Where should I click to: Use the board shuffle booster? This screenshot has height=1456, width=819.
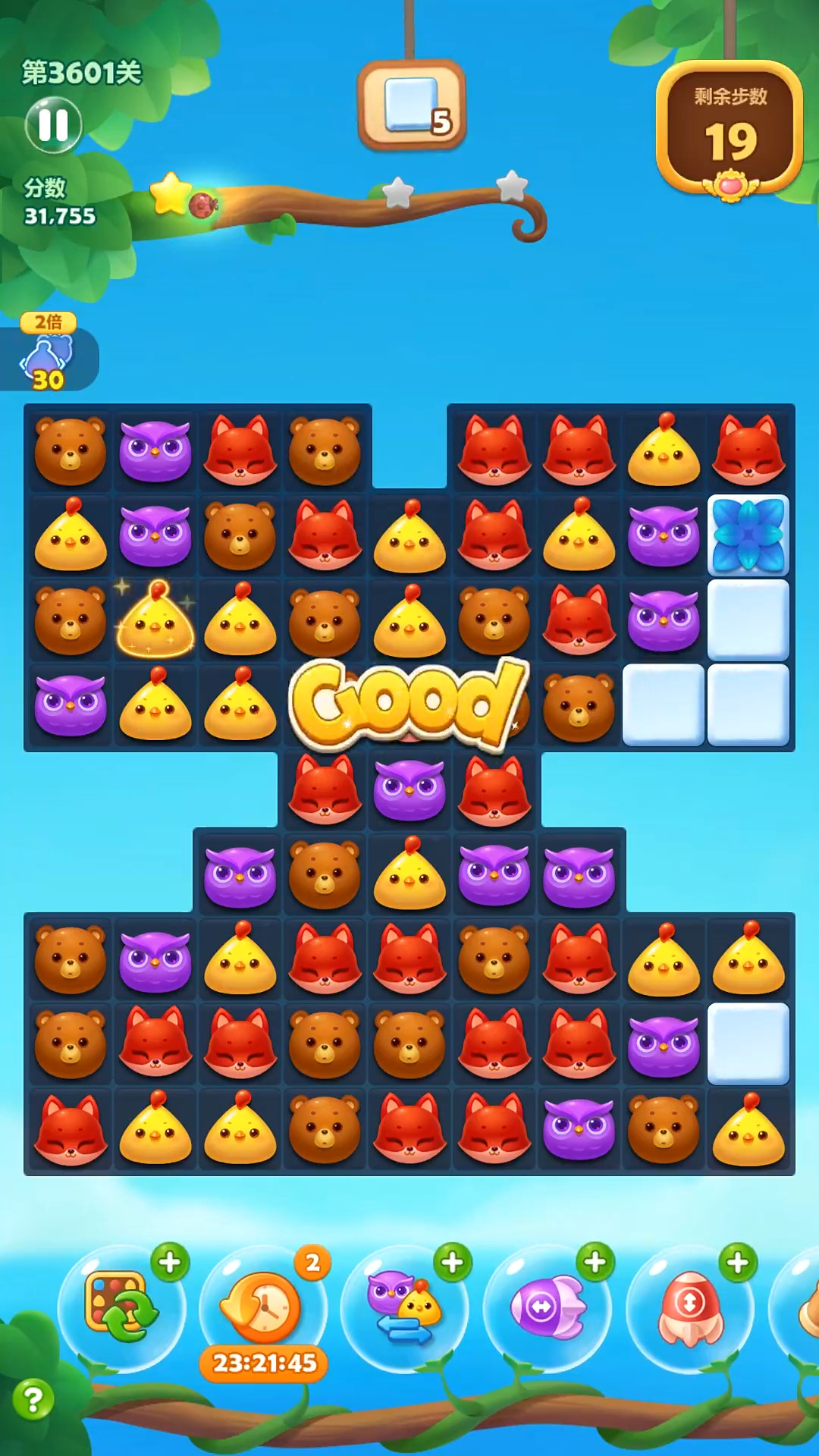pos(121,1307)
